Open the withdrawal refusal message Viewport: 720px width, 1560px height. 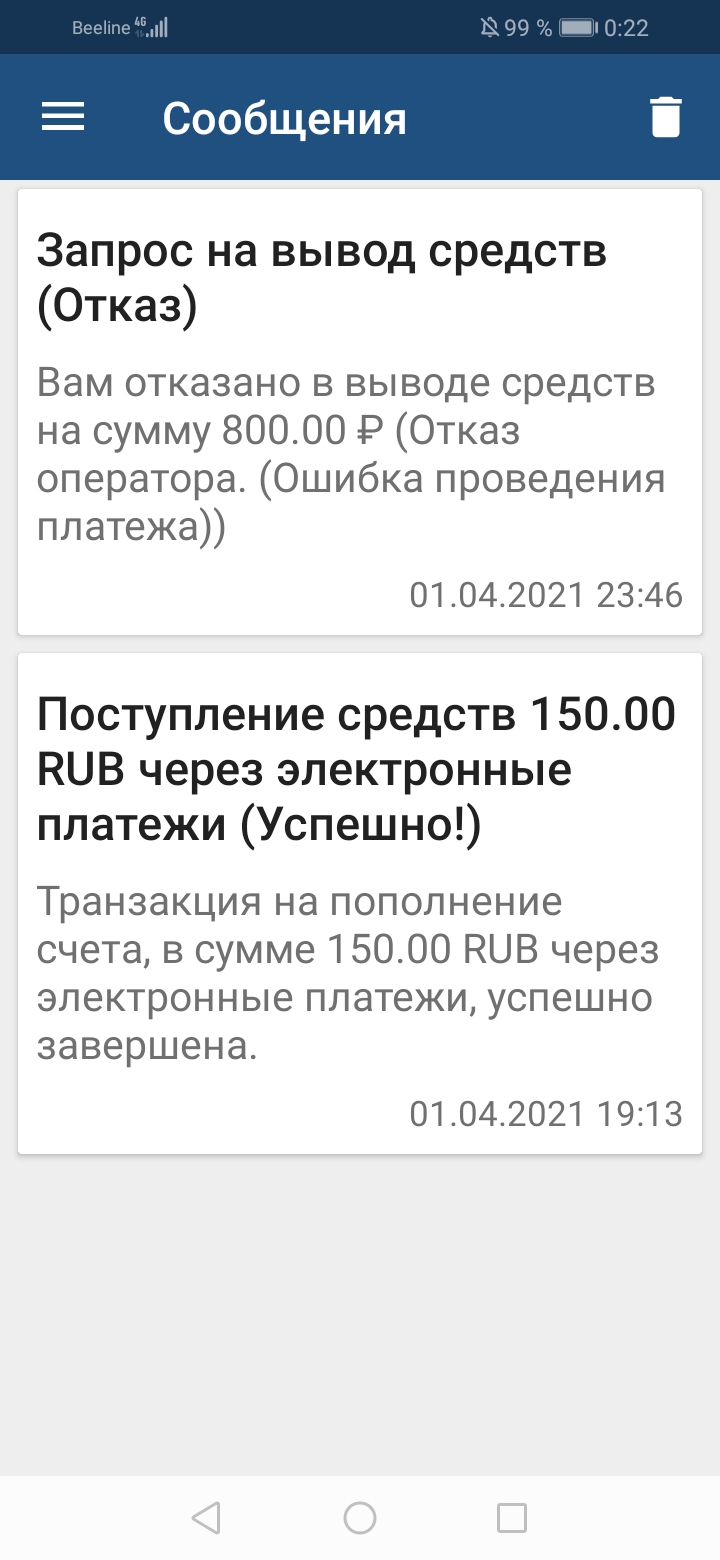tap(360, 411)
